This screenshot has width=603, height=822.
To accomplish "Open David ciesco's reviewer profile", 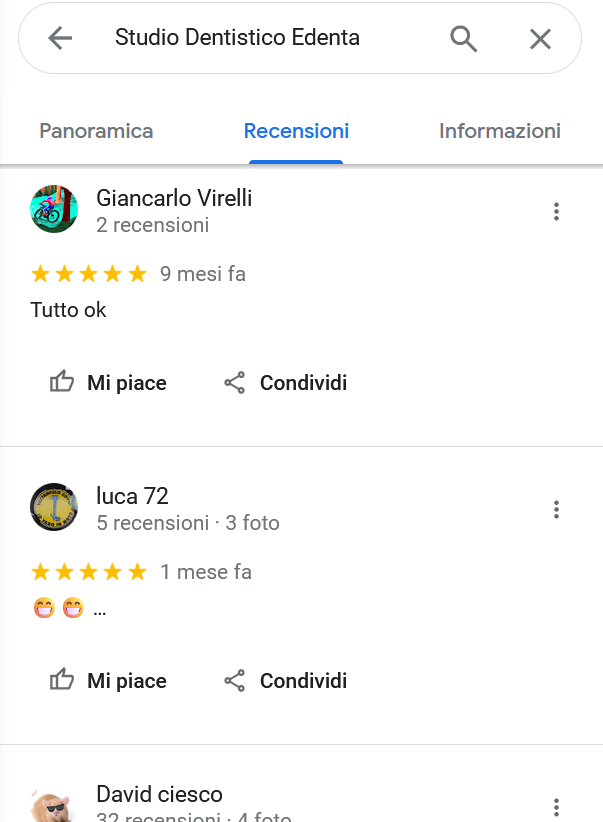I will pos(159,795).
